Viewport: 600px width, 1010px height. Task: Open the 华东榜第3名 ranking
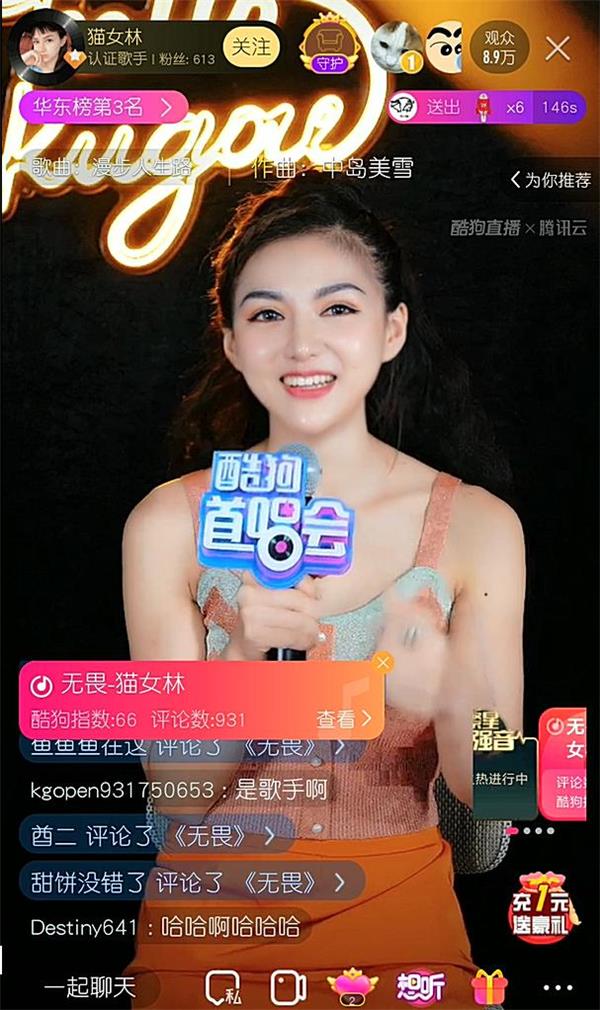102,105
